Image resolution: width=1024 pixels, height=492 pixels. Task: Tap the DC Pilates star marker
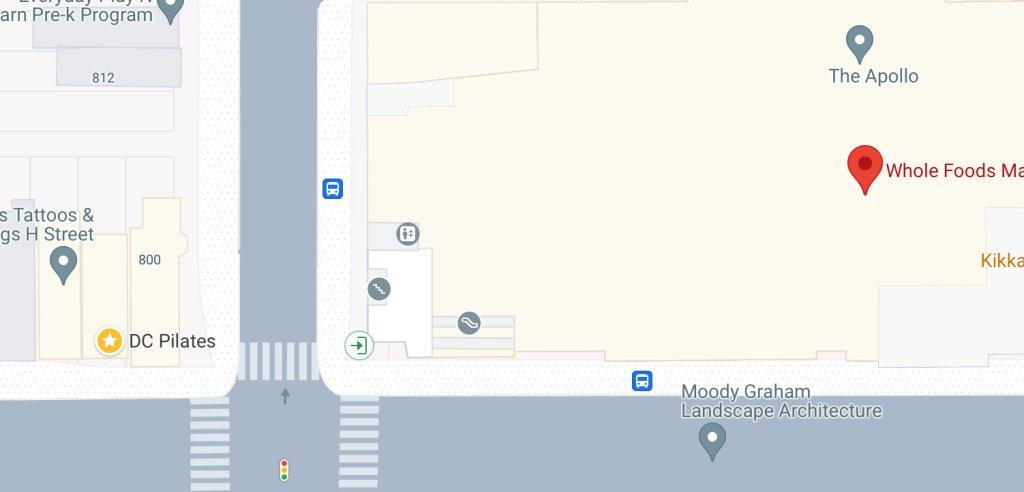109,341
